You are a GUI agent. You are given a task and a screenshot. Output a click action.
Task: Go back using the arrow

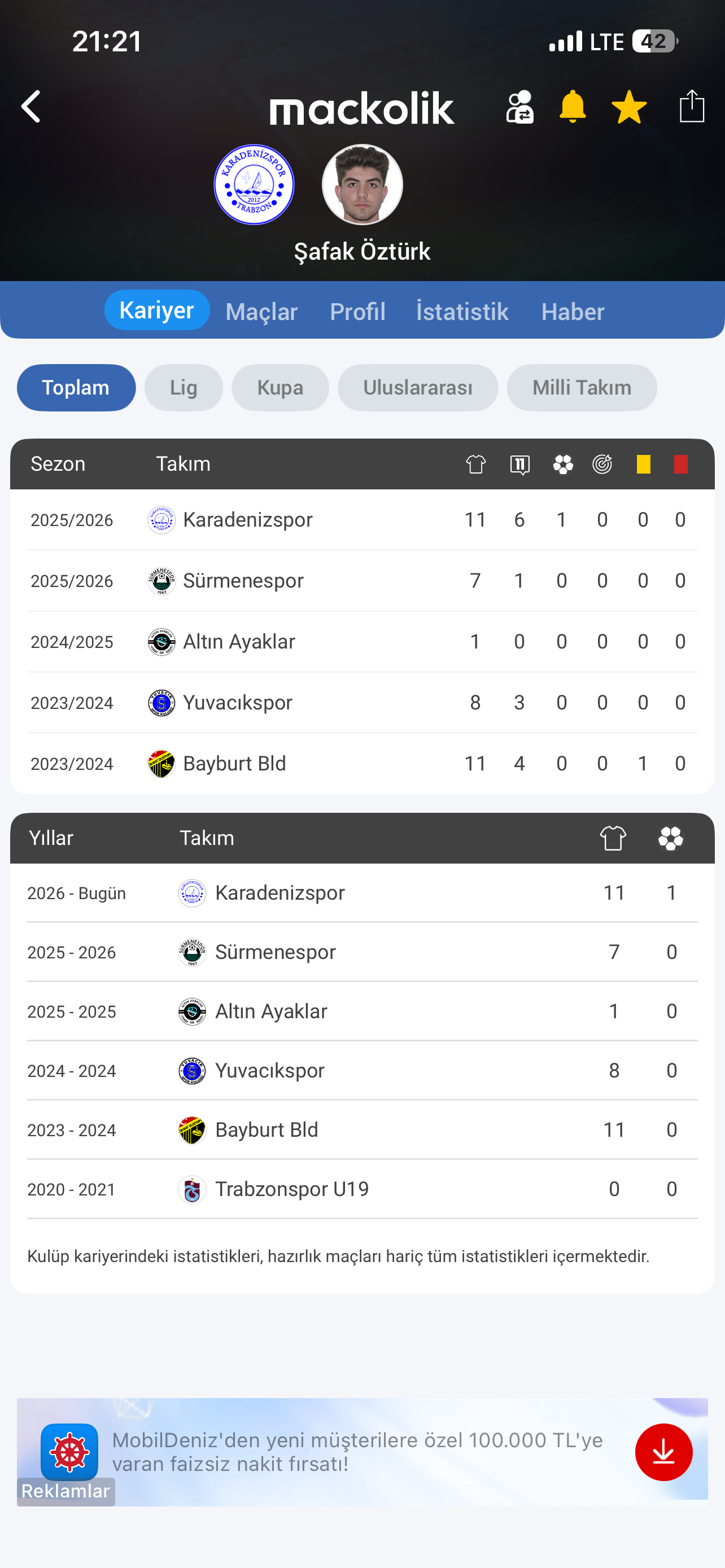pyautogui.click(x=31, y=107)
